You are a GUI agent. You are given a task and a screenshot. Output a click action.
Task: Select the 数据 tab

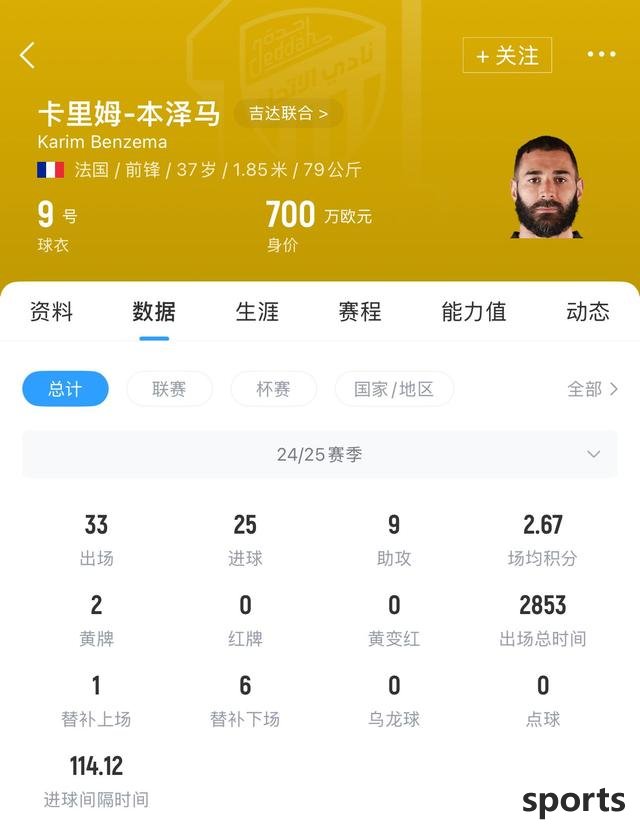pyautogui.click(x=154, y=312)
